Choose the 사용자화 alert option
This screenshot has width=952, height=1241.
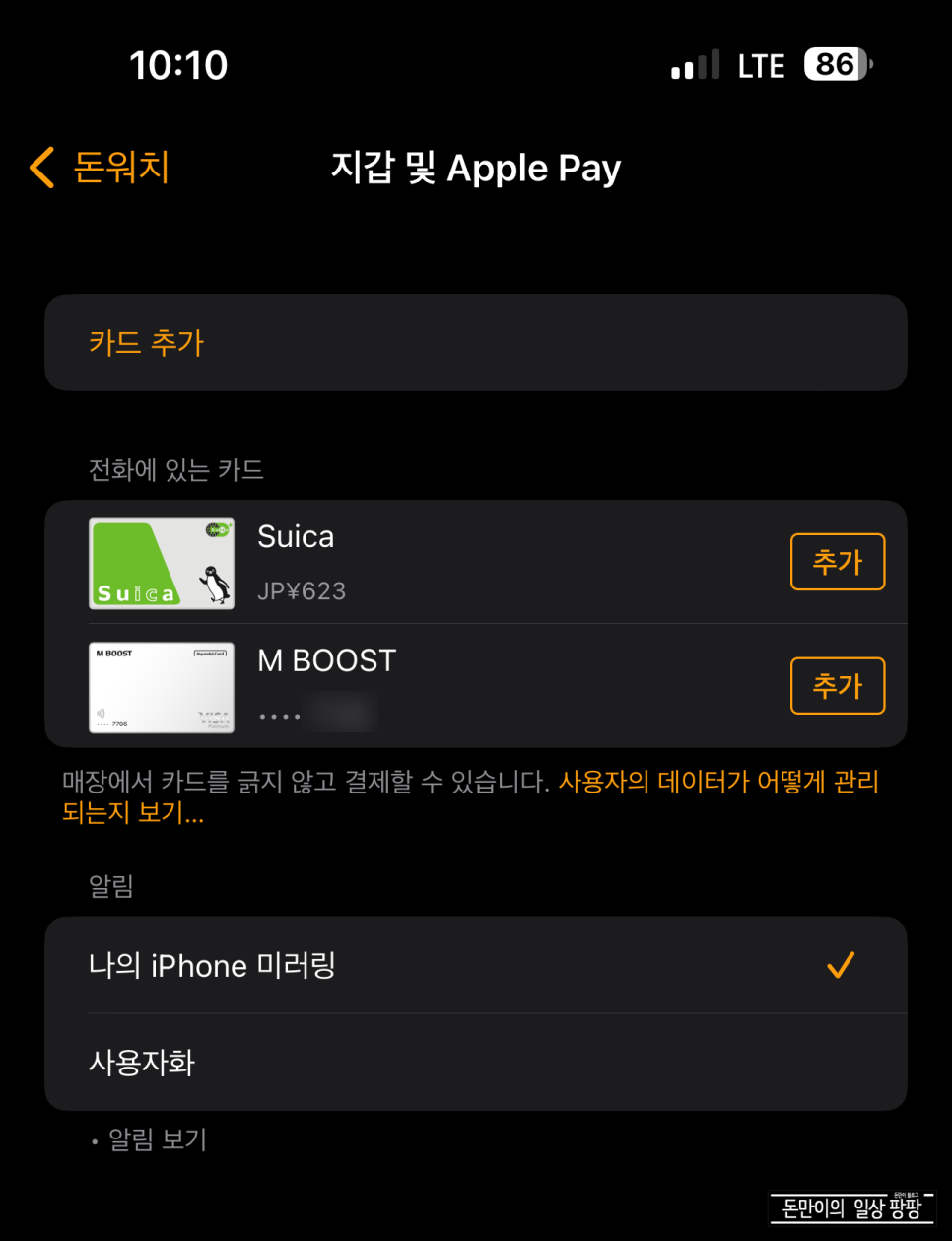coord(475,1063)
